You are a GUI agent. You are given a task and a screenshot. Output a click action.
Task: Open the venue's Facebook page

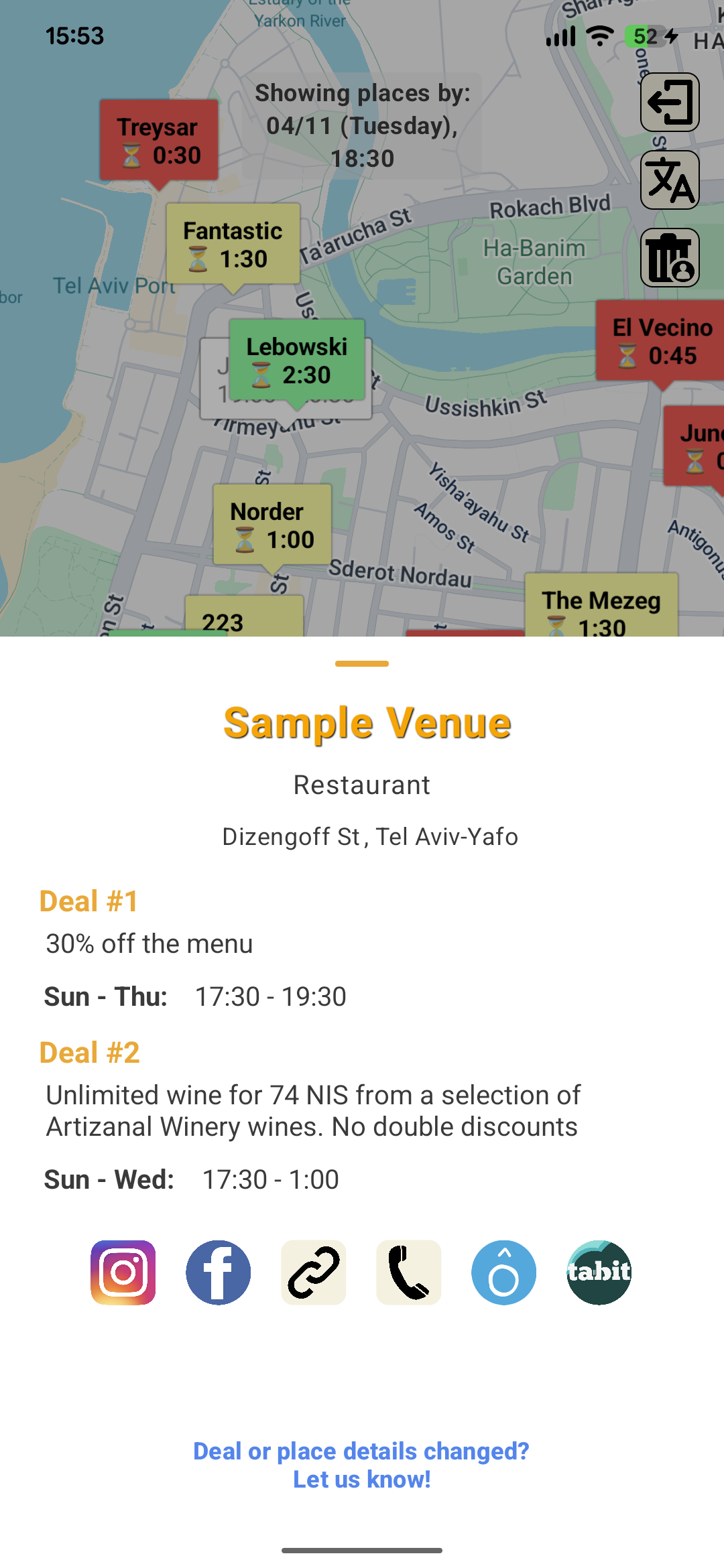218,1271
